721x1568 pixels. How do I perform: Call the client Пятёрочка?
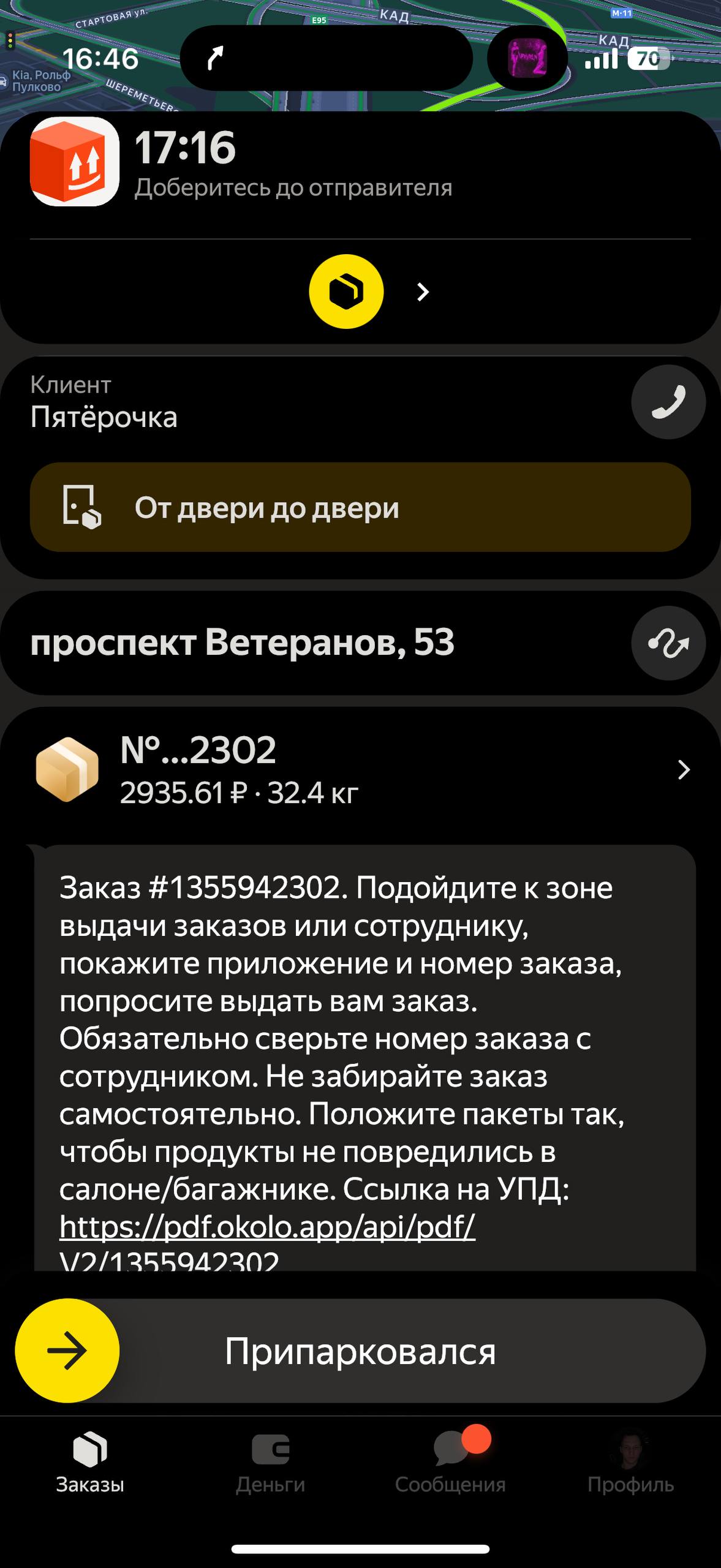pos(668,402)
